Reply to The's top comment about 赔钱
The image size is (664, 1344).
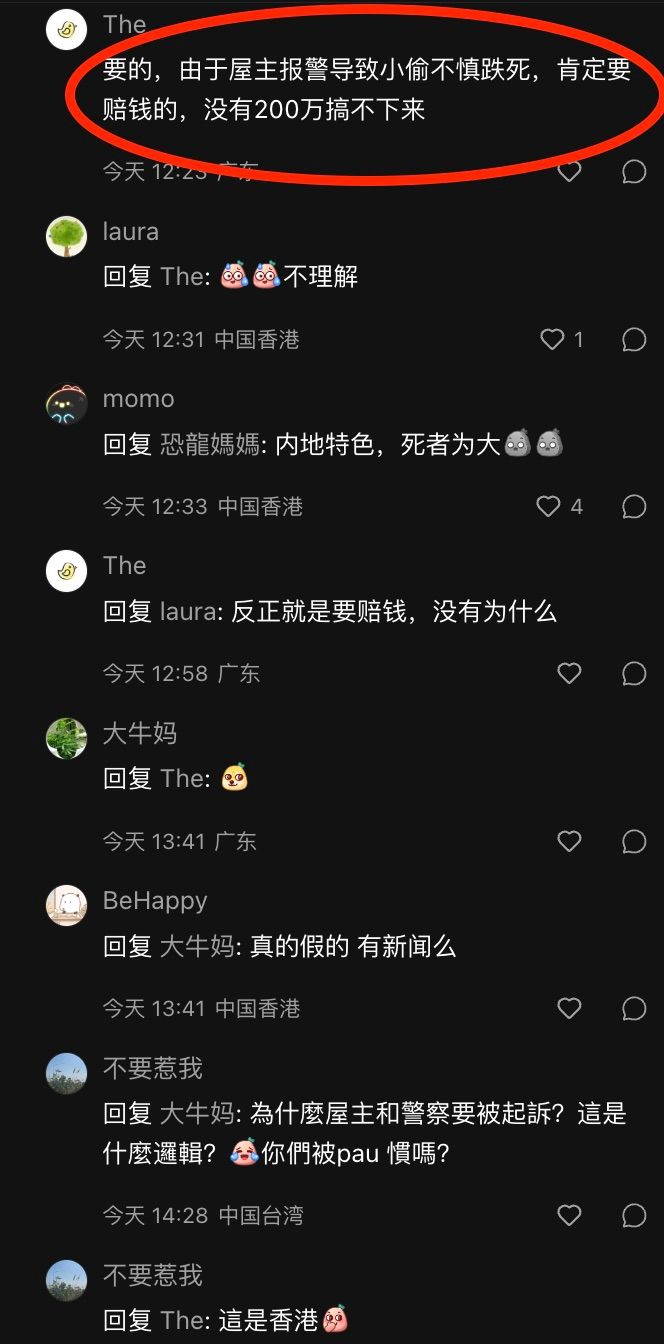point(634,171)
